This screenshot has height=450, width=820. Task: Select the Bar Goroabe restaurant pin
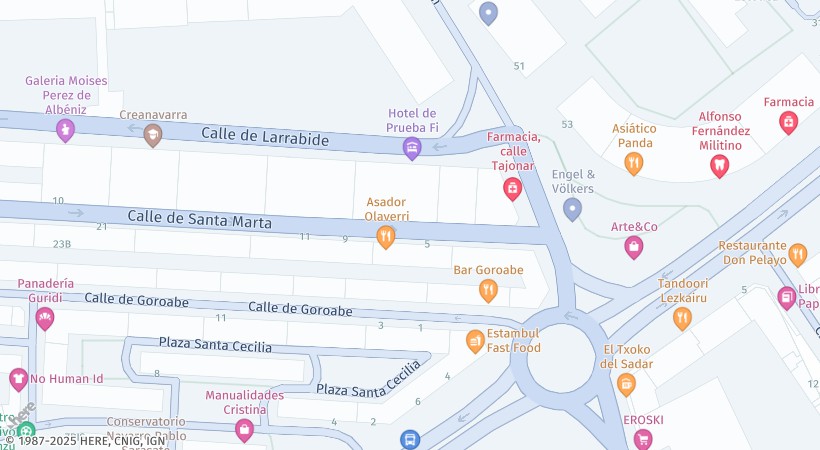488,291
